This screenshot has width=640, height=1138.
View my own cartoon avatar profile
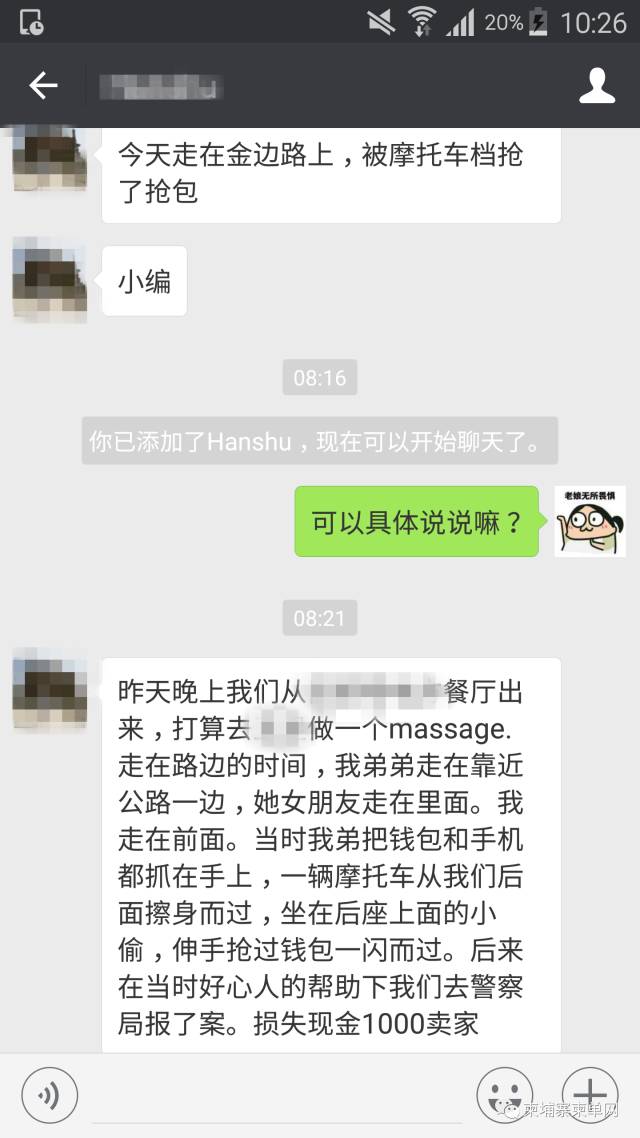coord(590,521)
